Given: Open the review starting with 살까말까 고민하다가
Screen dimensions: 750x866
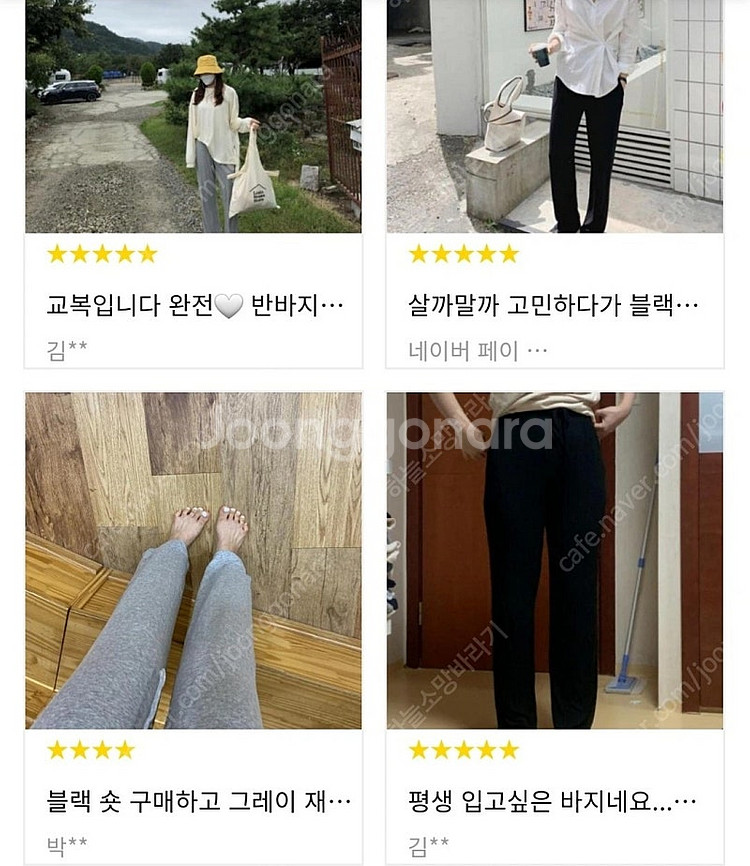Looking at the screenshot, I should tap(553, 305).
